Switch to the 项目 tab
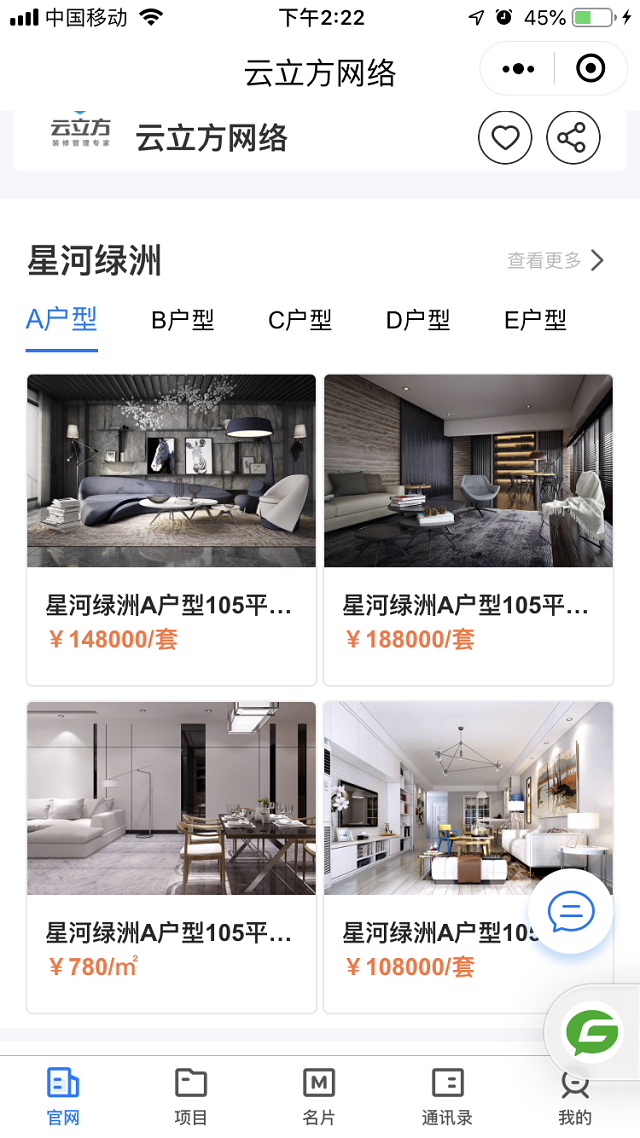 (x=191, y=1095)
